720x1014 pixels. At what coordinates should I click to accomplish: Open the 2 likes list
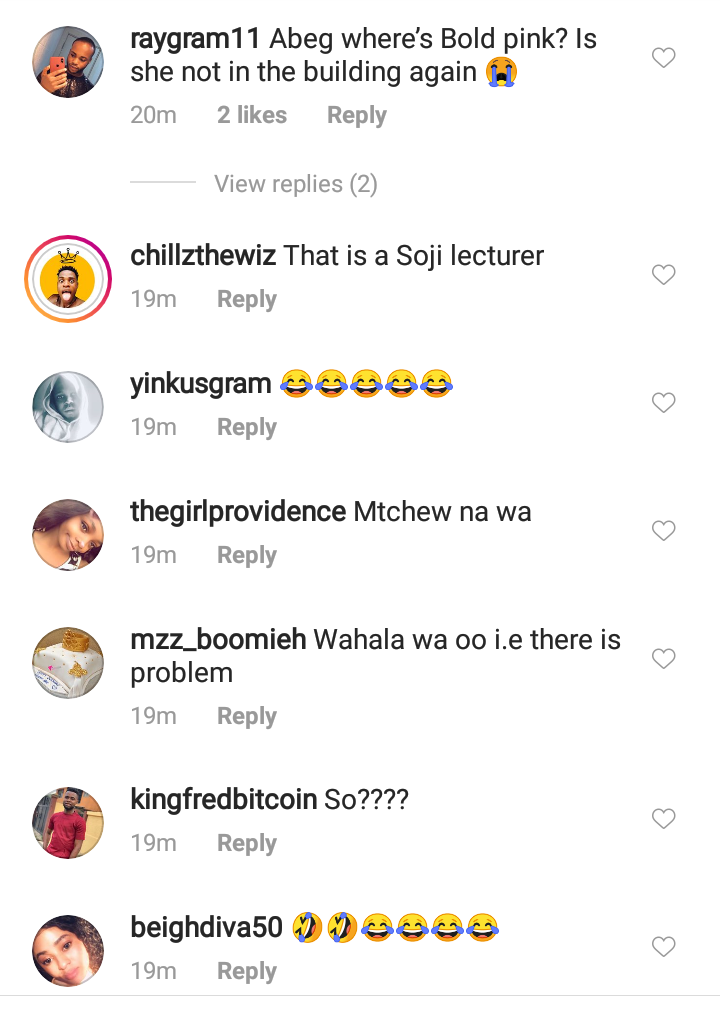pyautogui.click(x=252, y=115)
